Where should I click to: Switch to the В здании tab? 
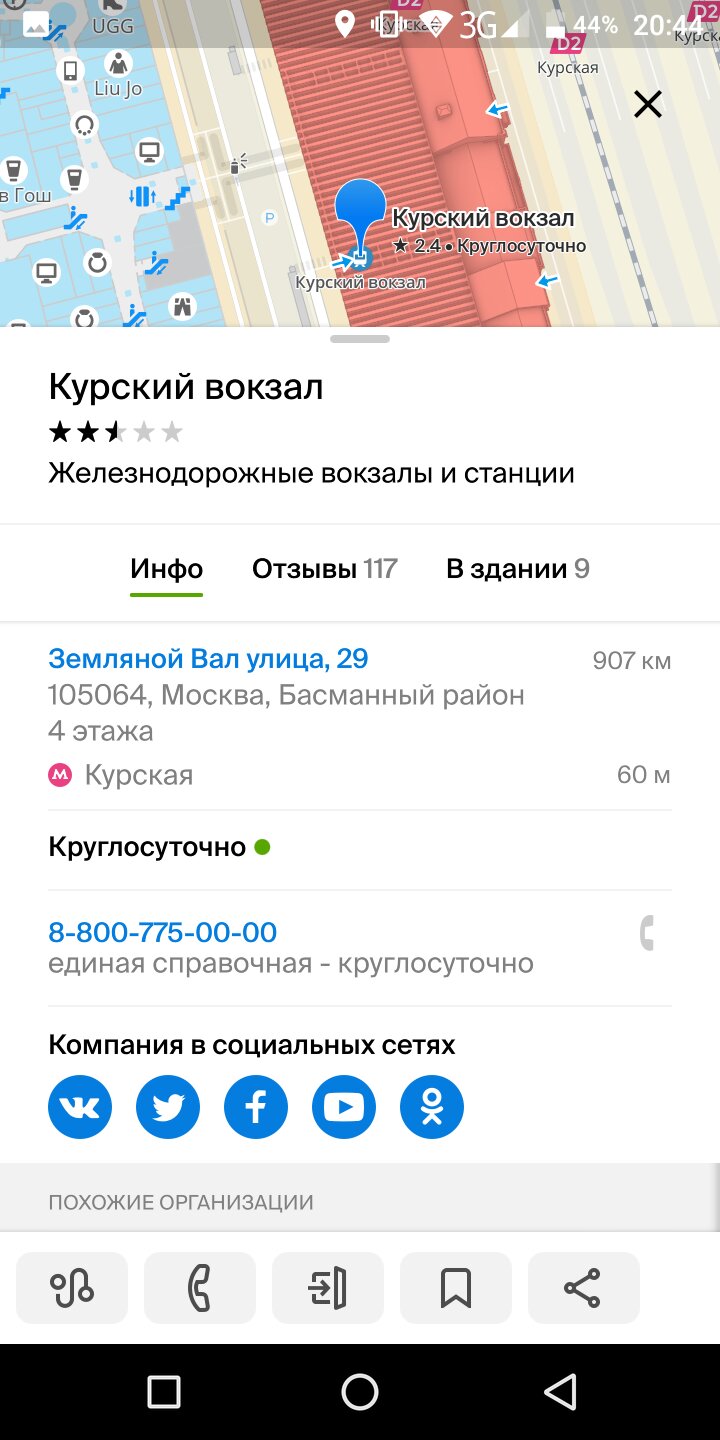[x=517, y=569]
